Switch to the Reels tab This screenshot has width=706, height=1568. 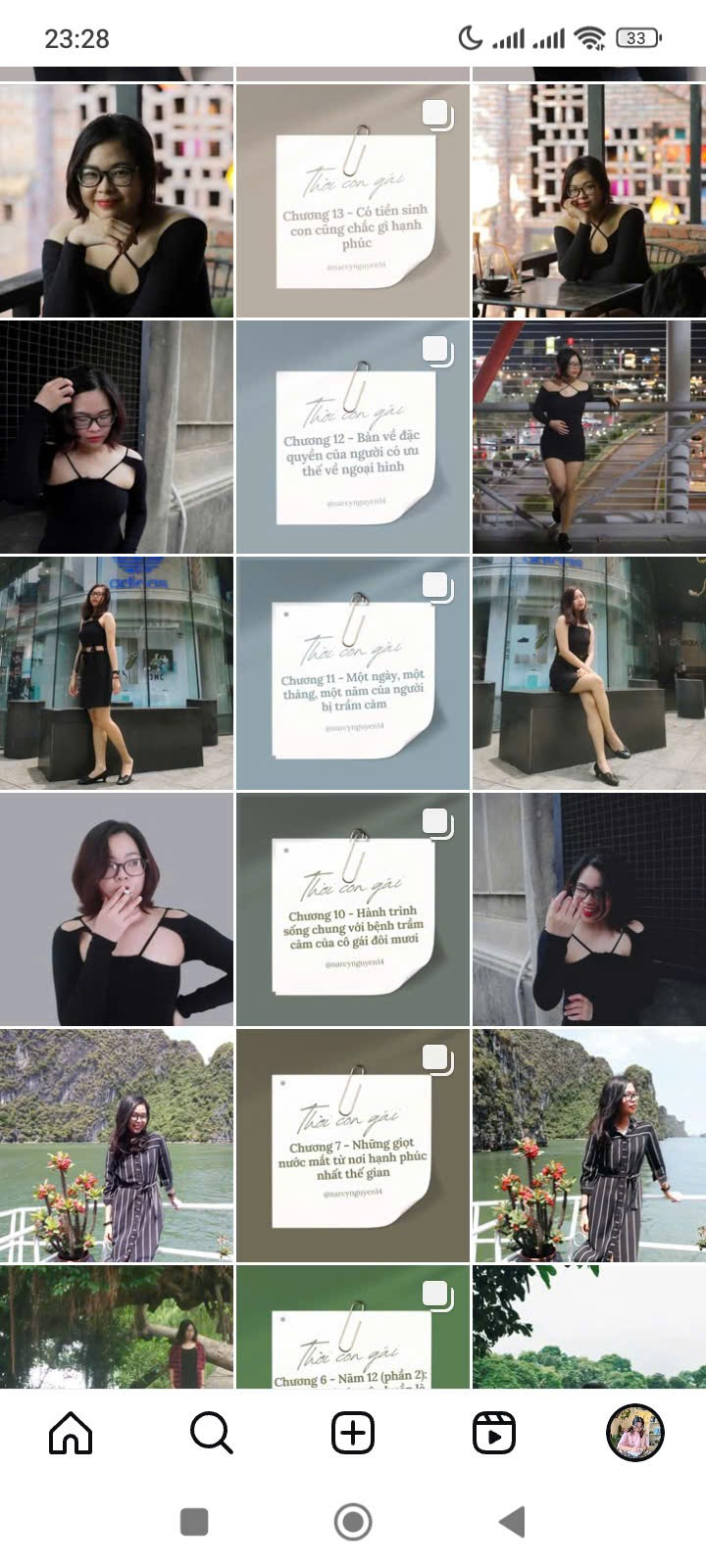coord(494,1433)
